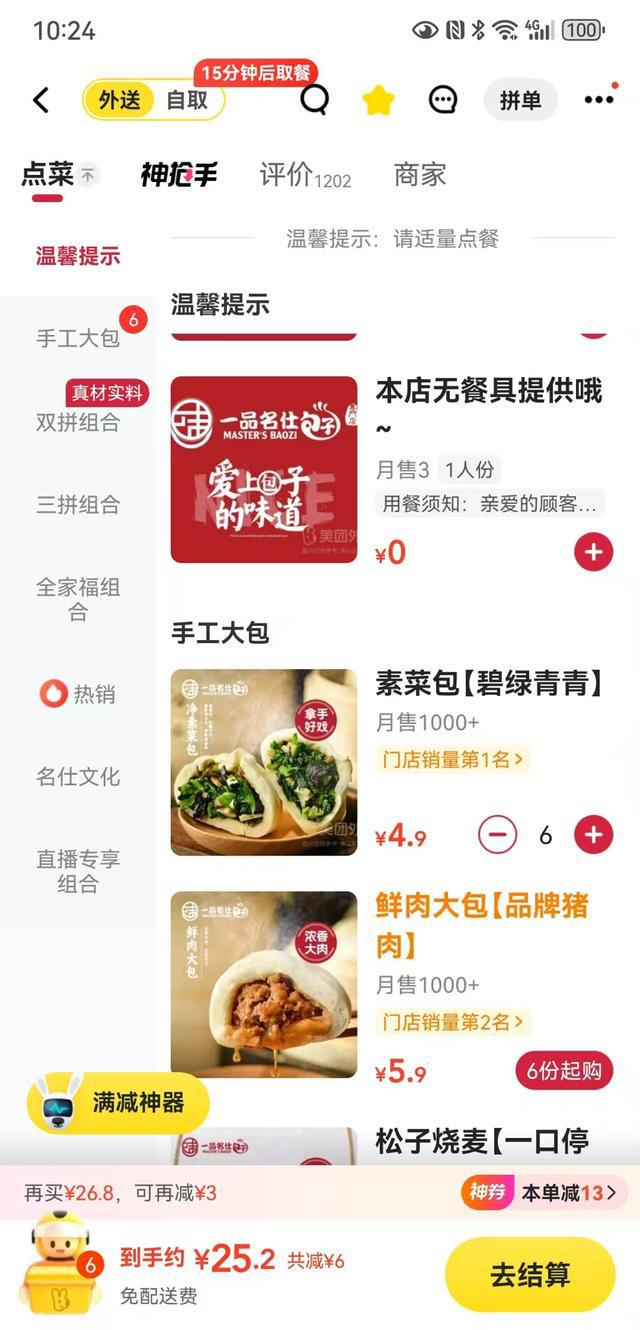Jump to the 双拼组合 category
The height and width of the screenshot is (1330, 640).
(x=78, y=422)
